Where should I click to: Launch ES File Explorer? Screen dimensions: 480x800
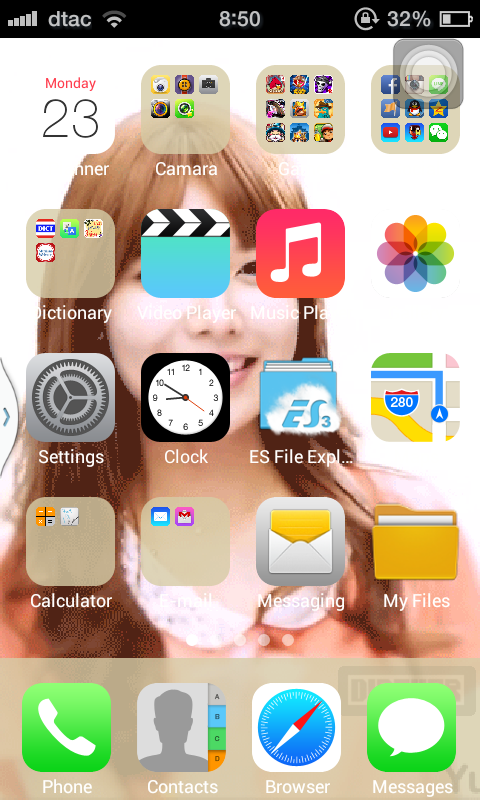click(x=300, y=397)
